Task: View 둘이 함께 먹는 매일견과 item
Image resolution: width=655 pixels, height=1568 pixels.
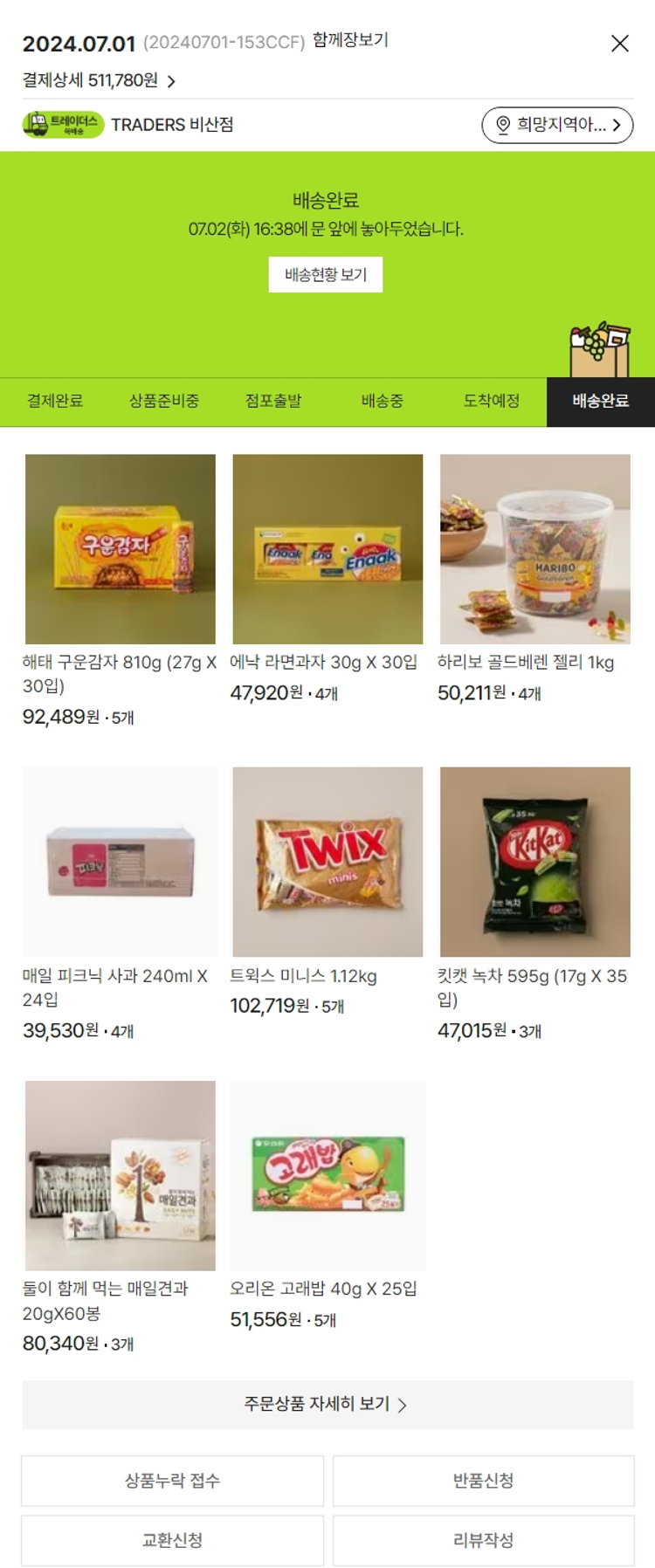Action: pos(121,1175)
